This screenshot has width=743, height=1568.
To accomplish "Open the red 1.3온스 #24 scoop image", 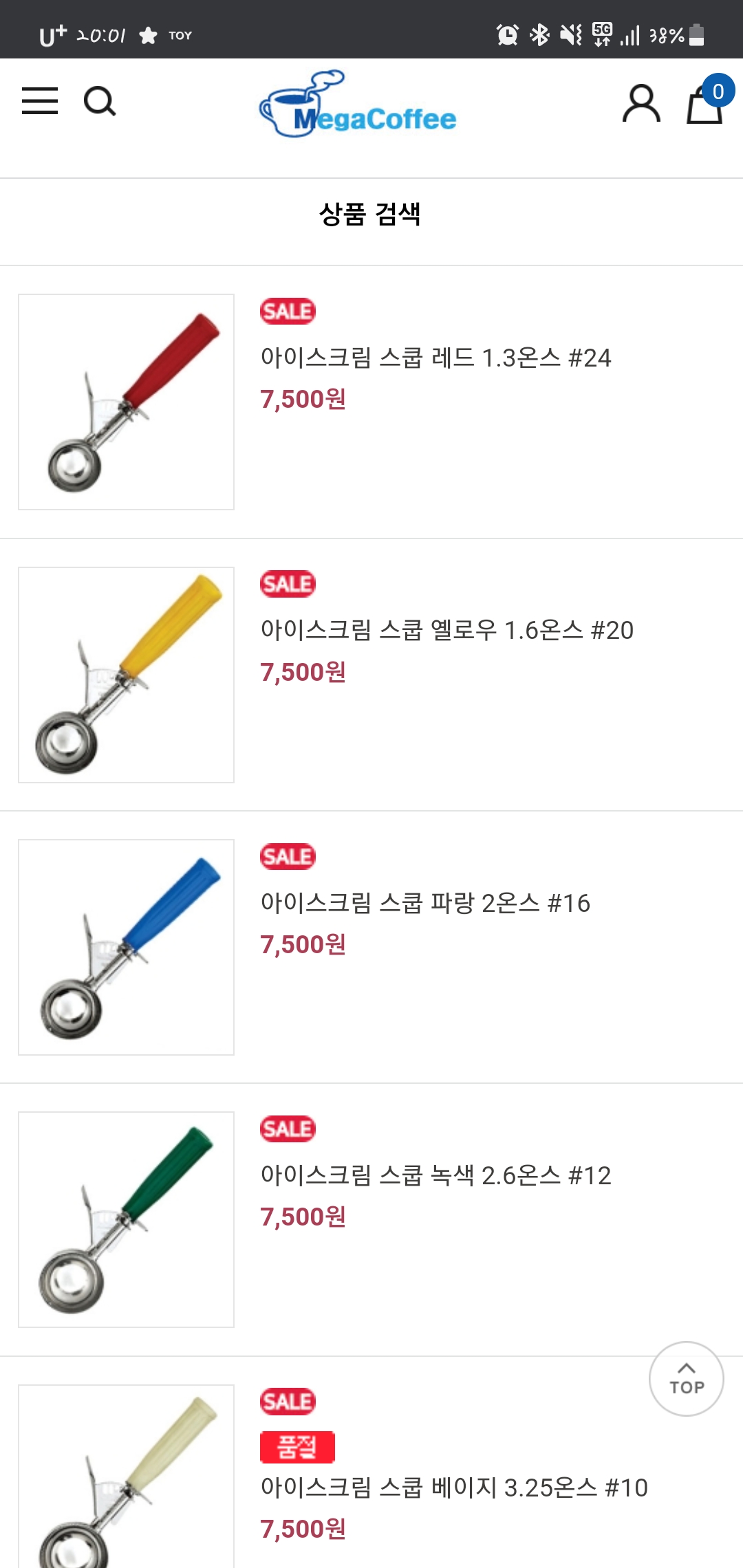I will tap(126, 402).
